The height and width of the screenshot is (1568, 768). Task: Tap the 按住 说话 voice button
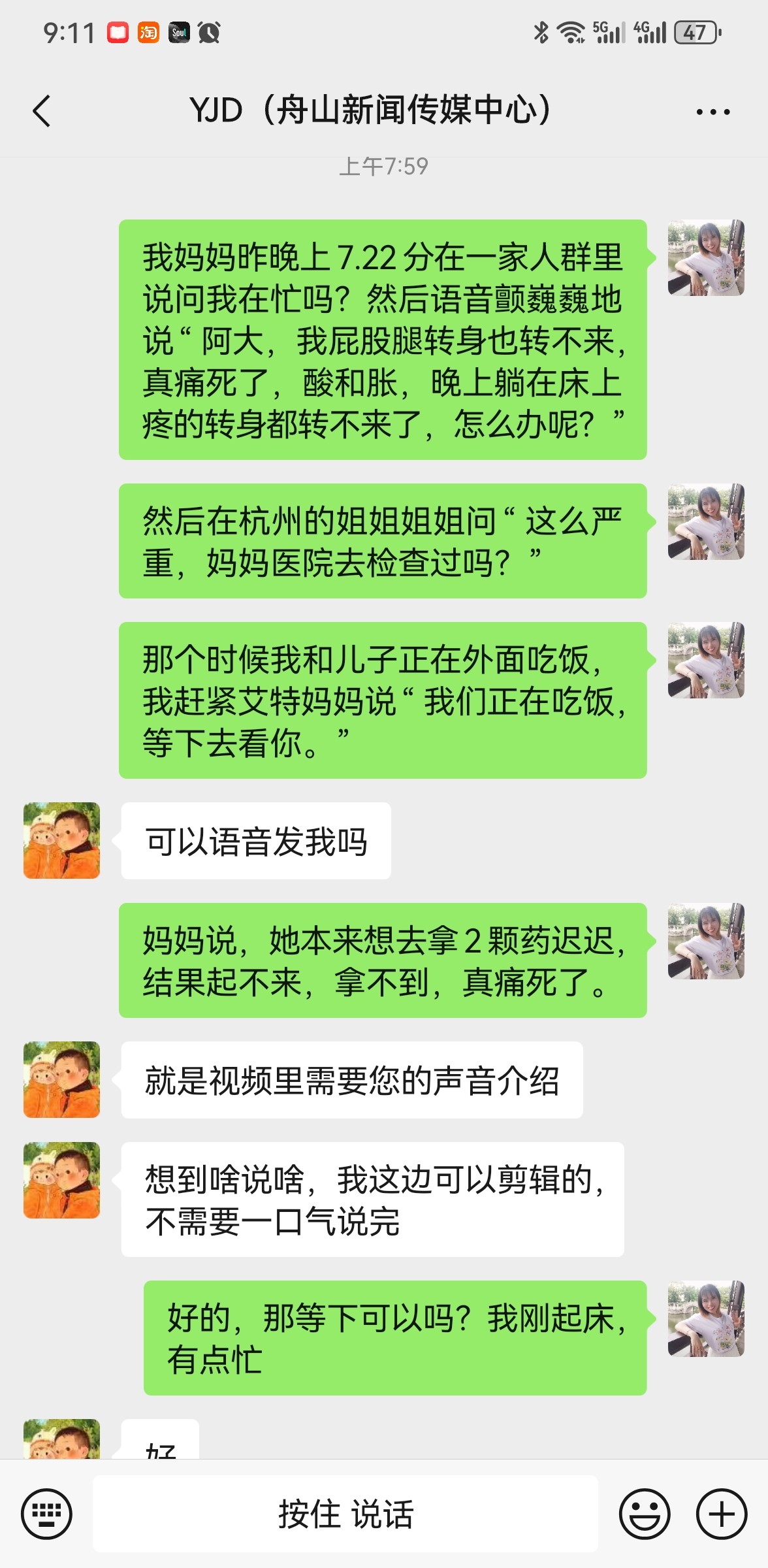click(x=345, y=1513)
